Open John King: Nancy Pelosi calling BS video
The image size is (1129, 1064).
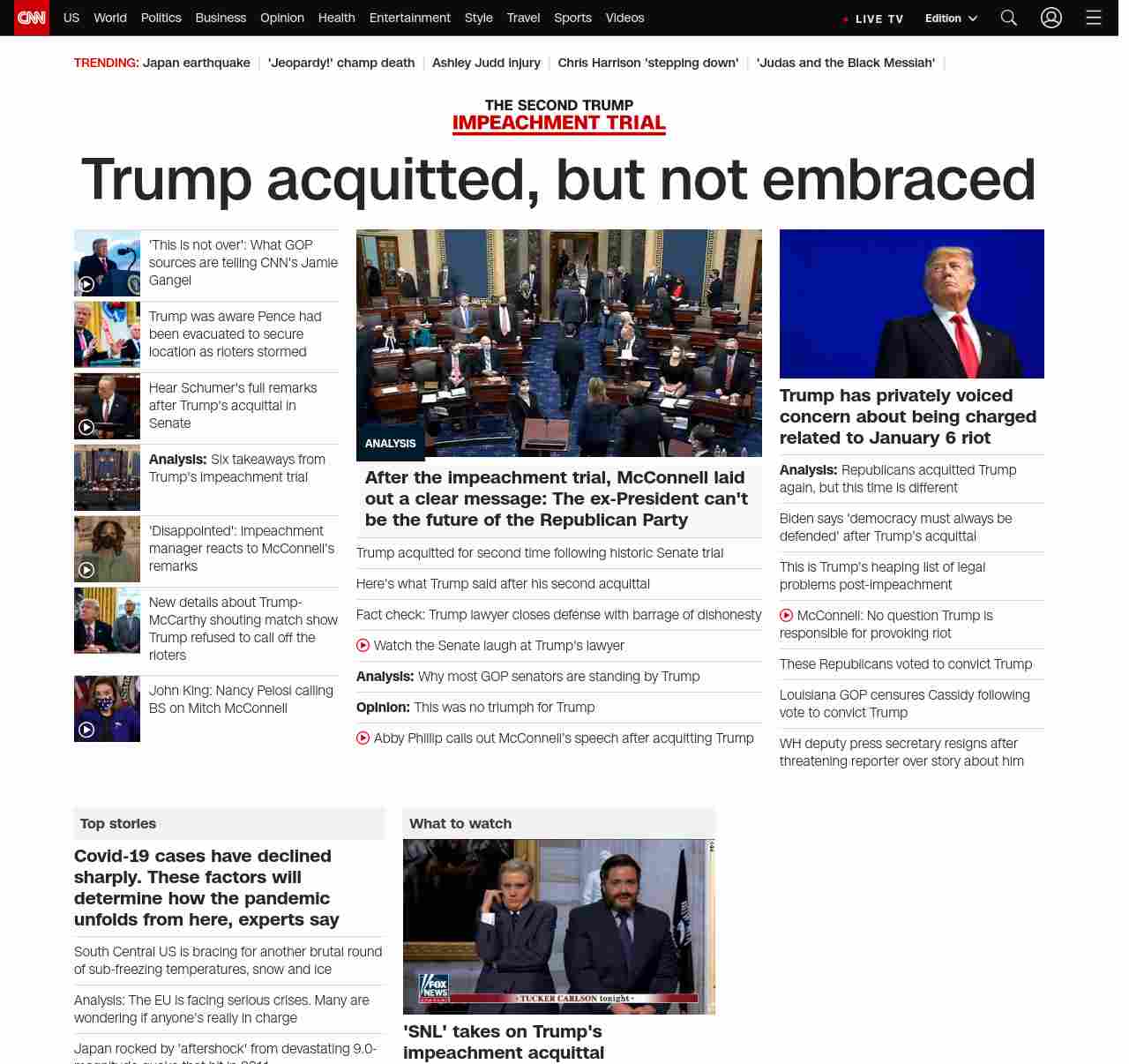[x=241, y=700]
